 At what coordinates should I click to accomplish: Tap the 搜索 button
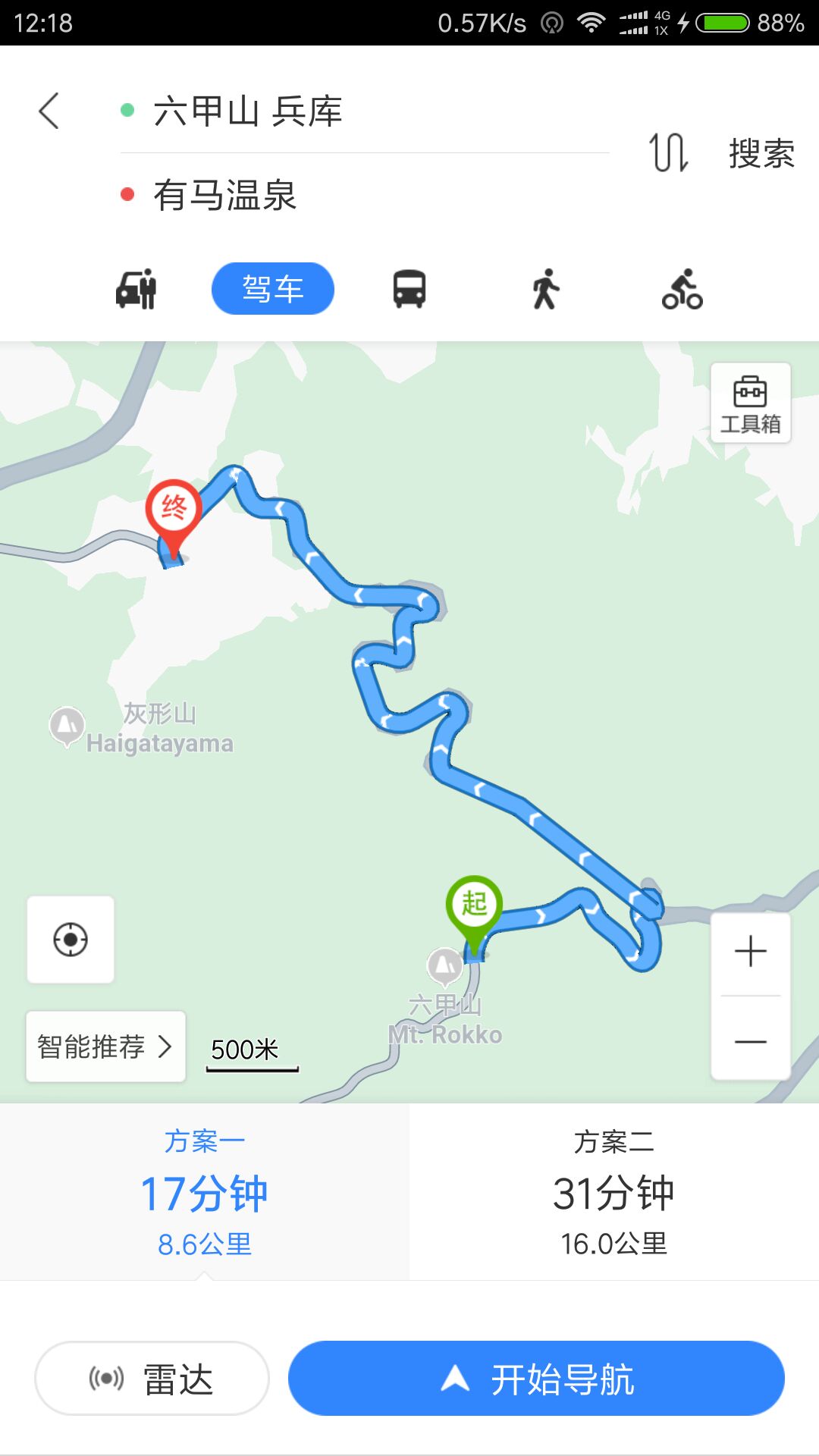tap(761, 154)
